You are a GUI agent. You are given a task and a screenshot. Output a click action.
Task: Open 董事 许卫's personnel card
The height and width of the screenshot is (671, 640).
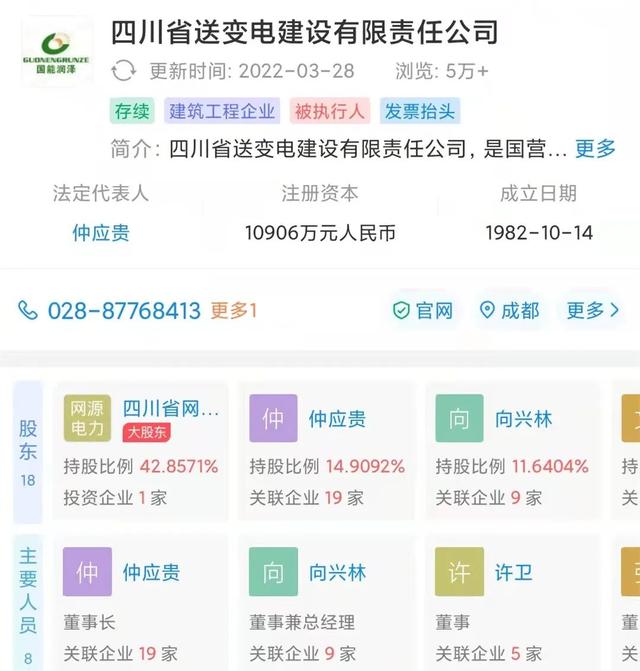click(513, 603)
